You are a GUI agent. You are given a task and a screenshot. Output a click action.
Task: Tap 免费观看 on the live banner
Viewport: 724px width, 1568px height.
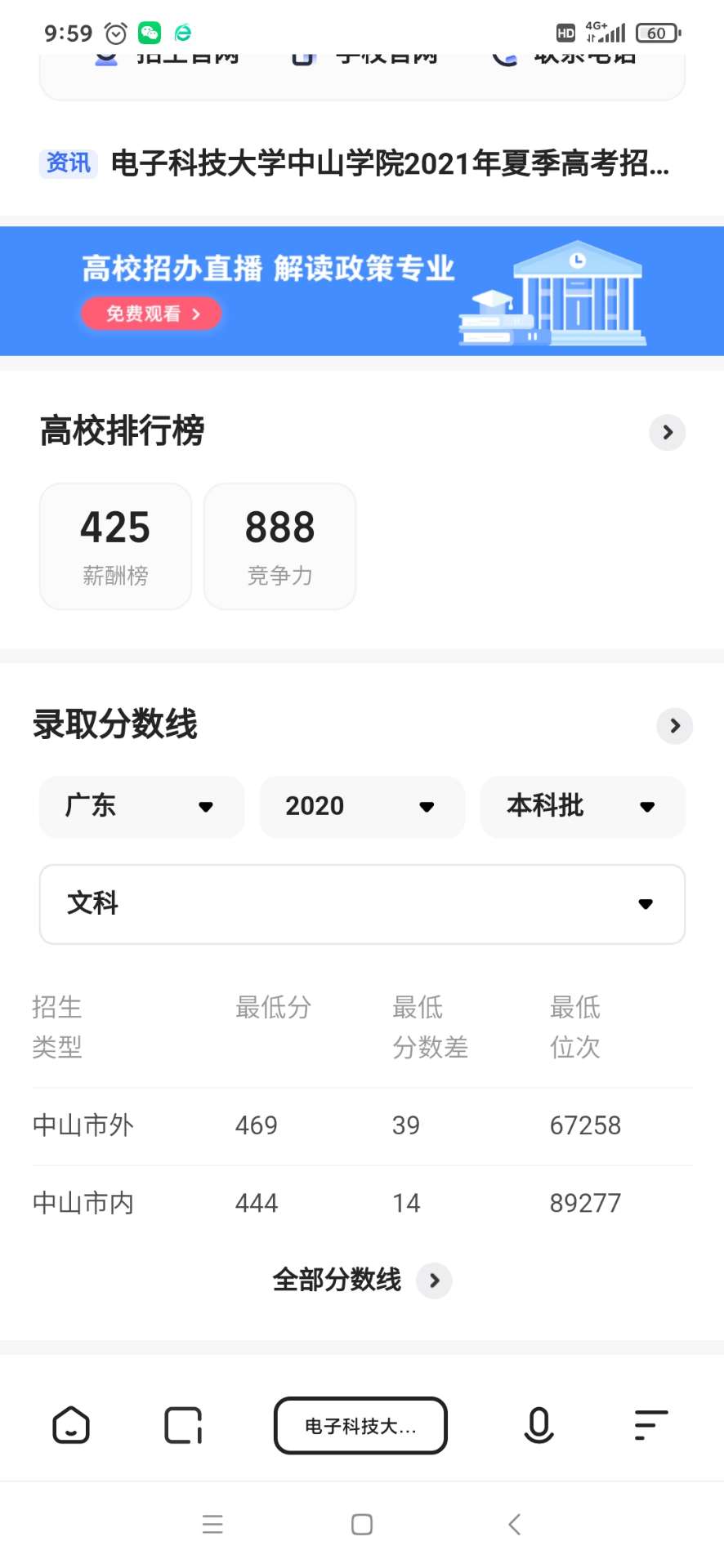(x=151, y=314)
